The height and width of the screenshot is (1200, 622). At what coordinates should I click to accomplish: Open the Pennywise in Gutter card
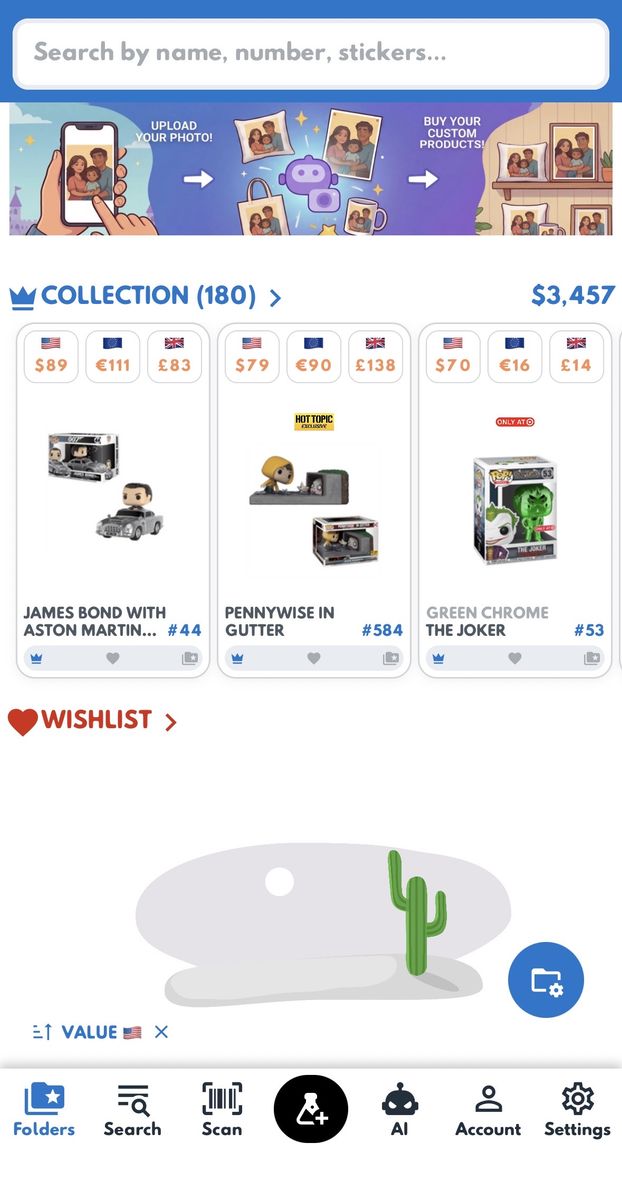(314, 500)
